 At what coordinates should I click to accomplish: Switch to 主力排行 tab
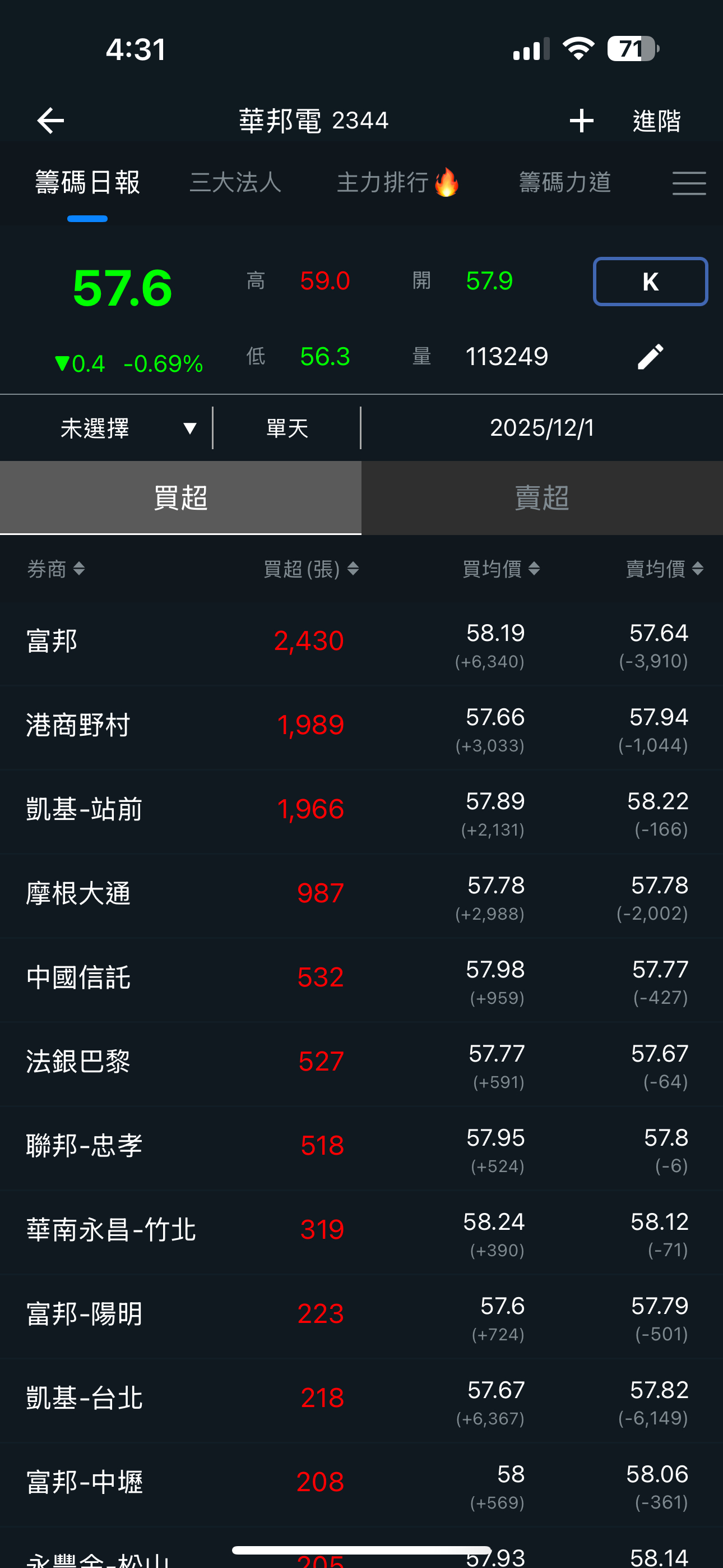(x=397, y=182)
